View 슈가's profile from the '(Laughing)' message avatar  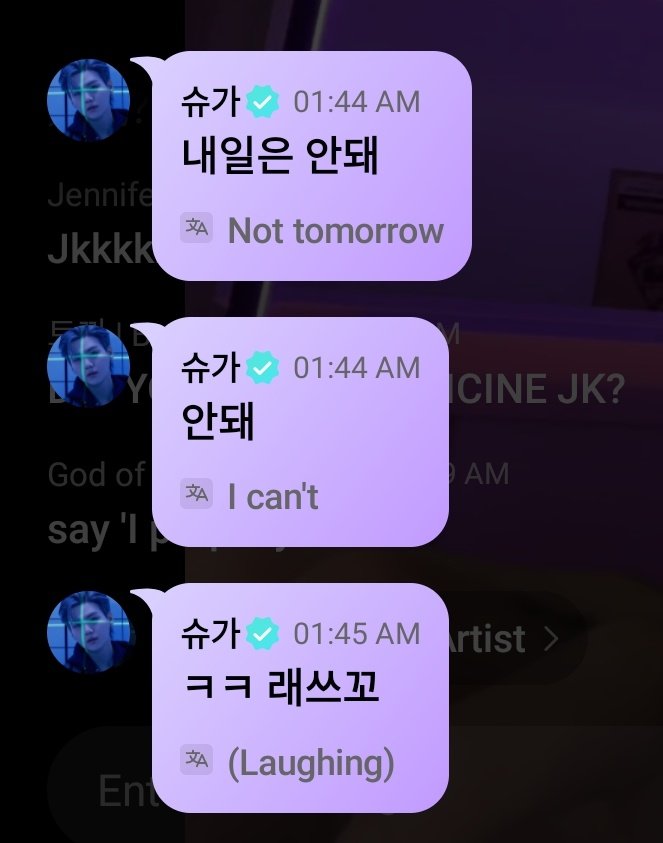tap(89, 632)
